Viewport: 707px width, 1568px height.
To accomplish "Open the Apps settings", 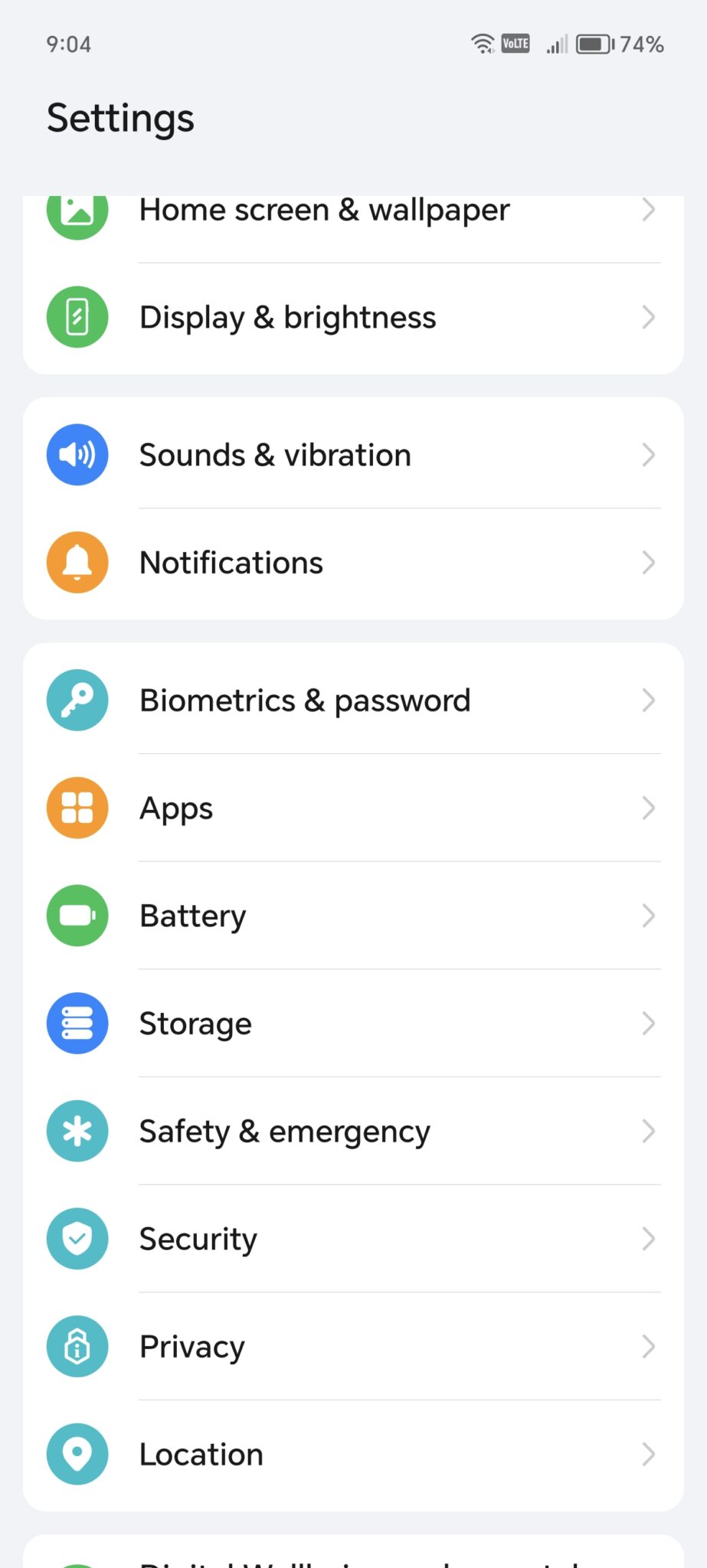I will [353, 808].
